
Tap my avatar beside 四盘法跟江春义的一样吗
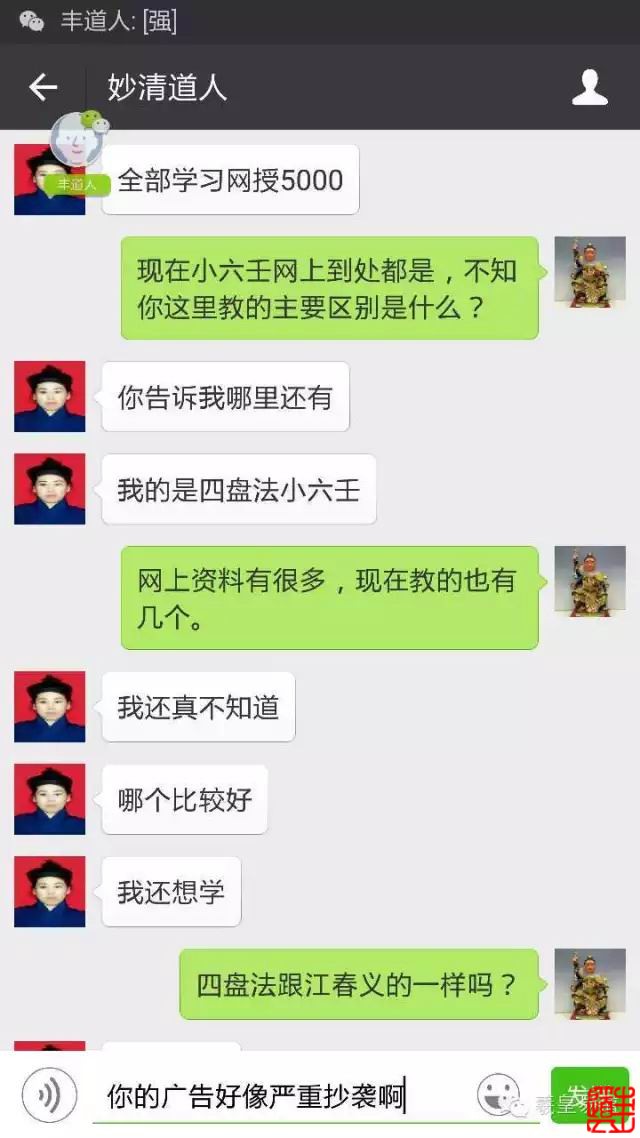click(589, 983)
